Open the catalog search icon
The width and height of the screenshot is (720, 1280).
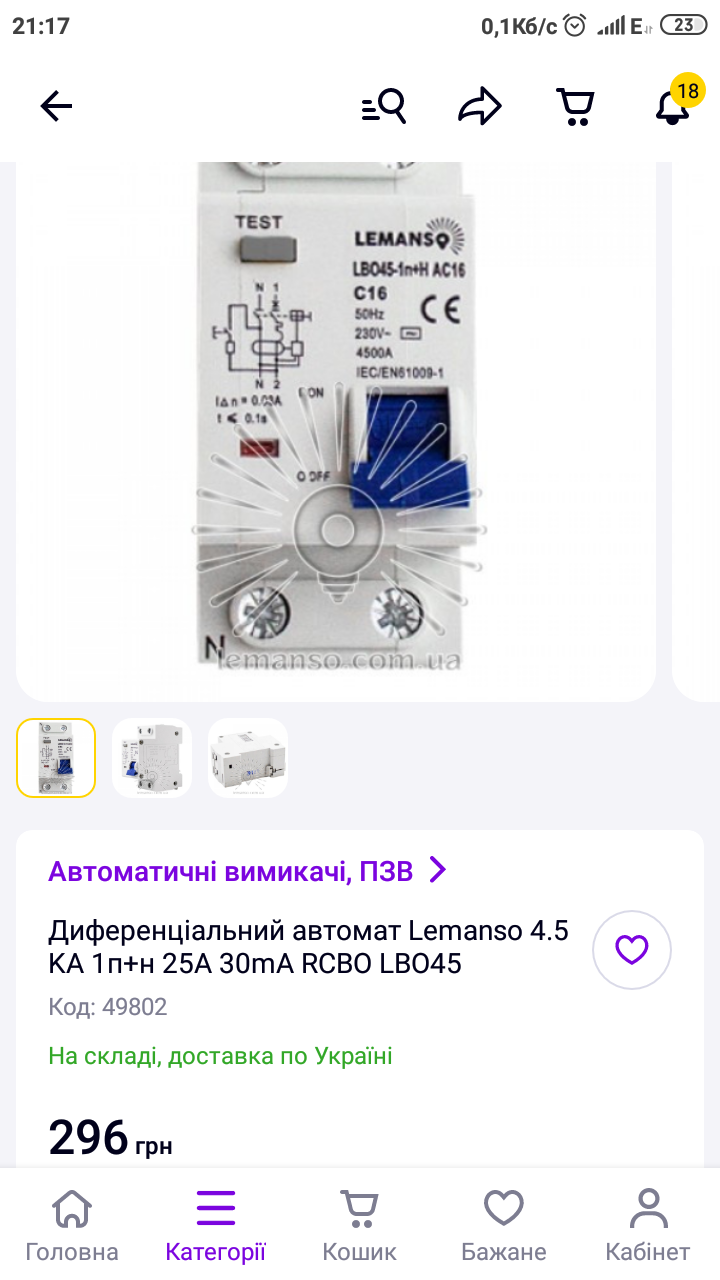coord(383,106)
